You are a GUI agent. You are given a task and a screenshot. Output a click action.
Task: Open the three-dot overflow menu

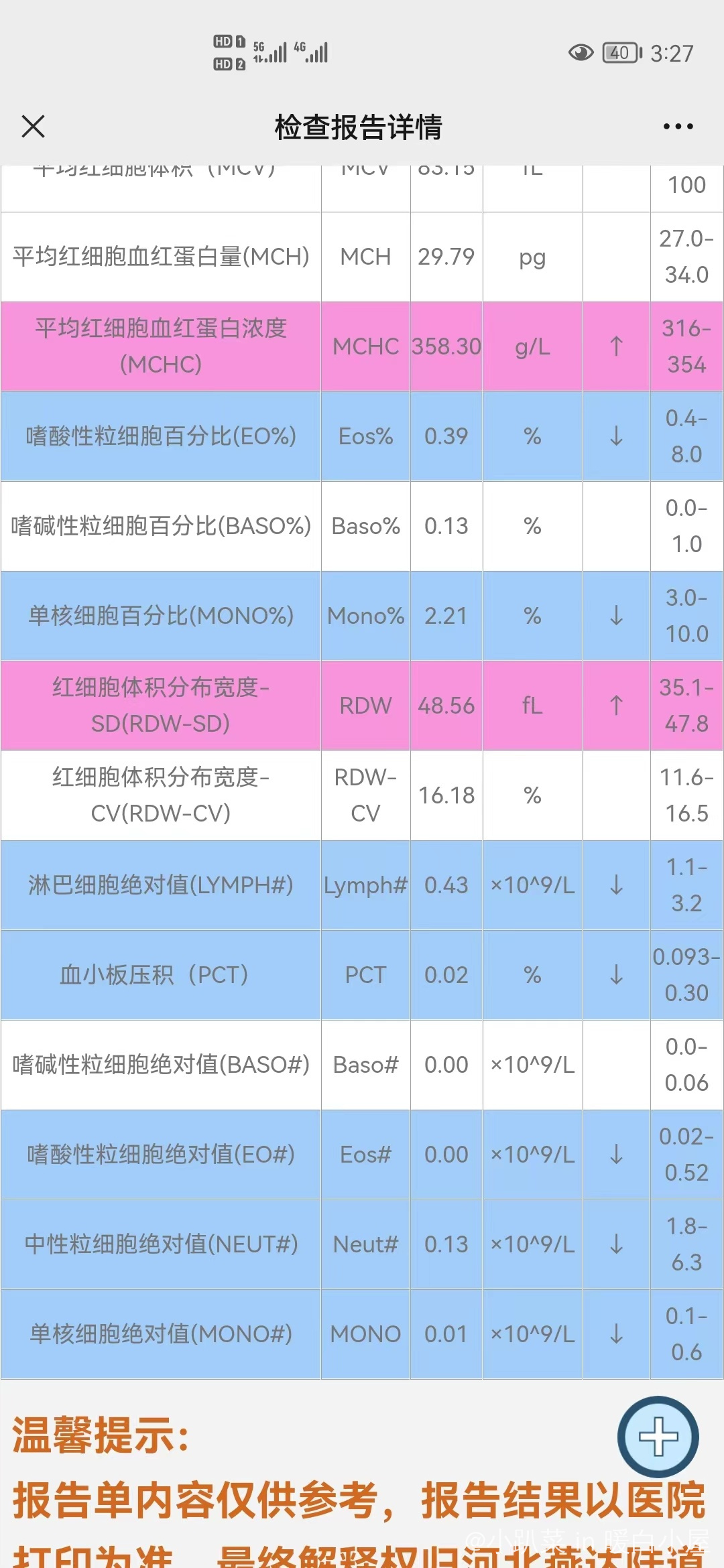[678, 126]
